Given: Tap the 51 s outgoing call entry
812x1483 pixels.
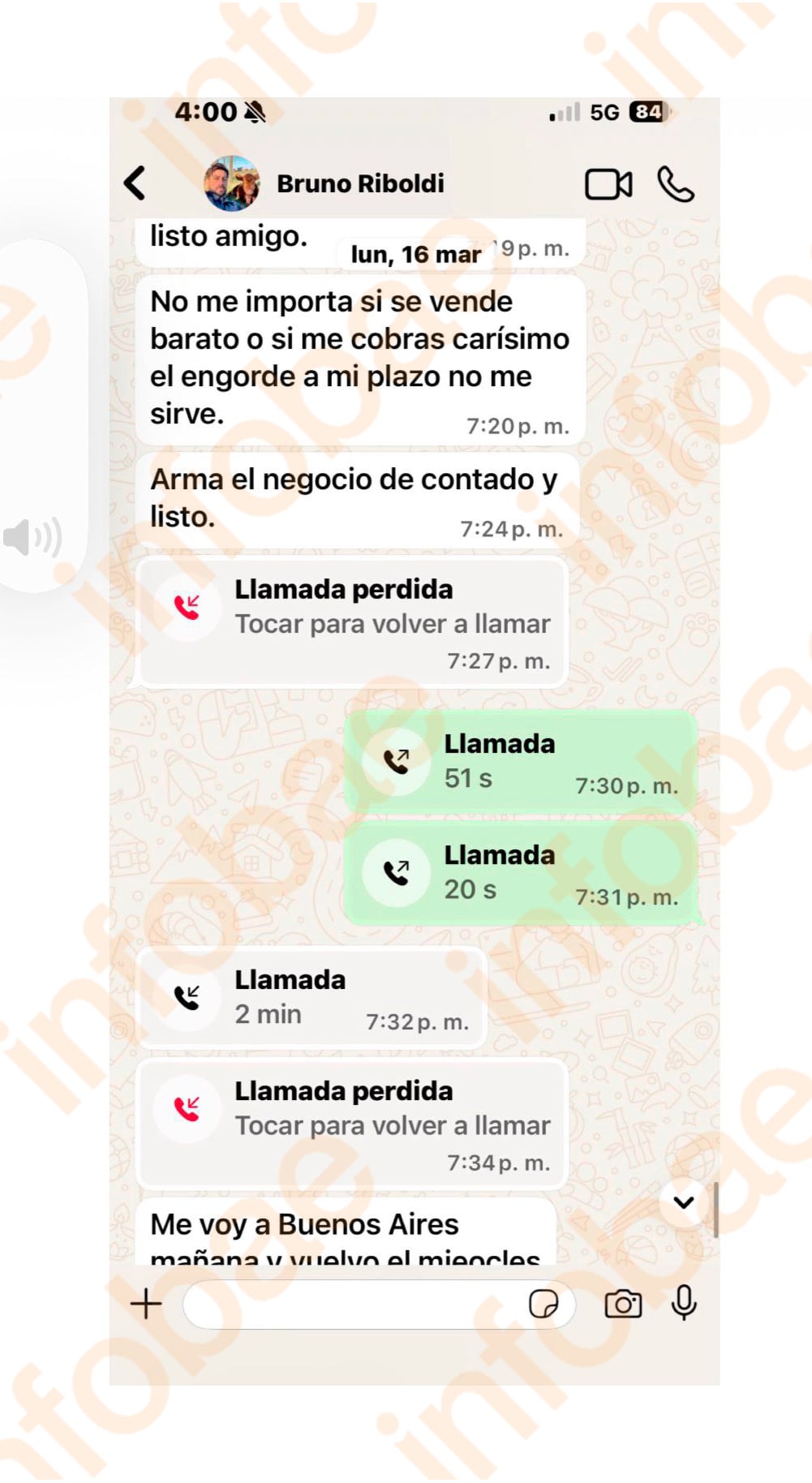Looking at the screenshot, I should (x=520, y=762).
